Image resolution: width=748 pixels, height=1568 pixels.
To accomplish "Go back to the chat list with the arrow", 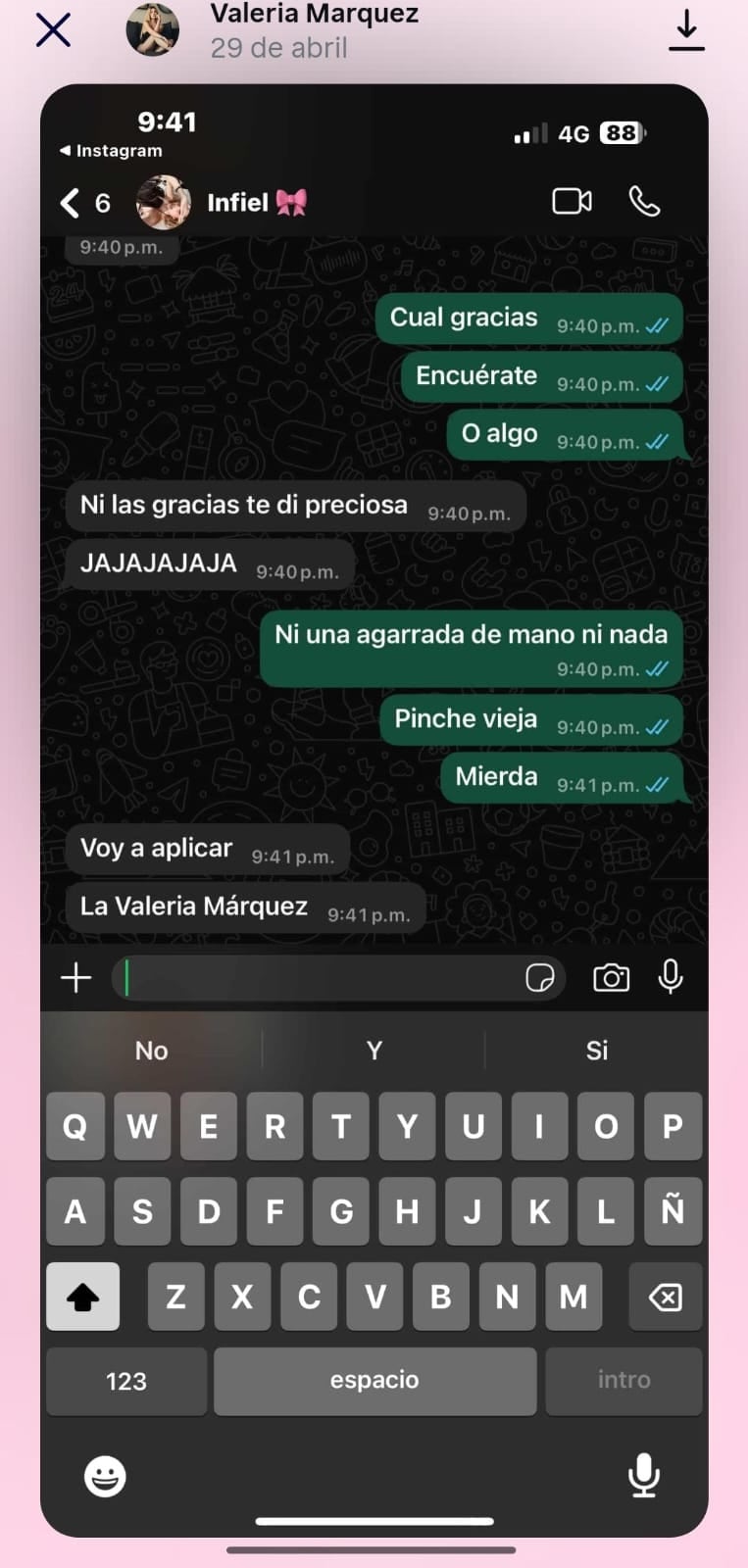I will click(69, 202).
